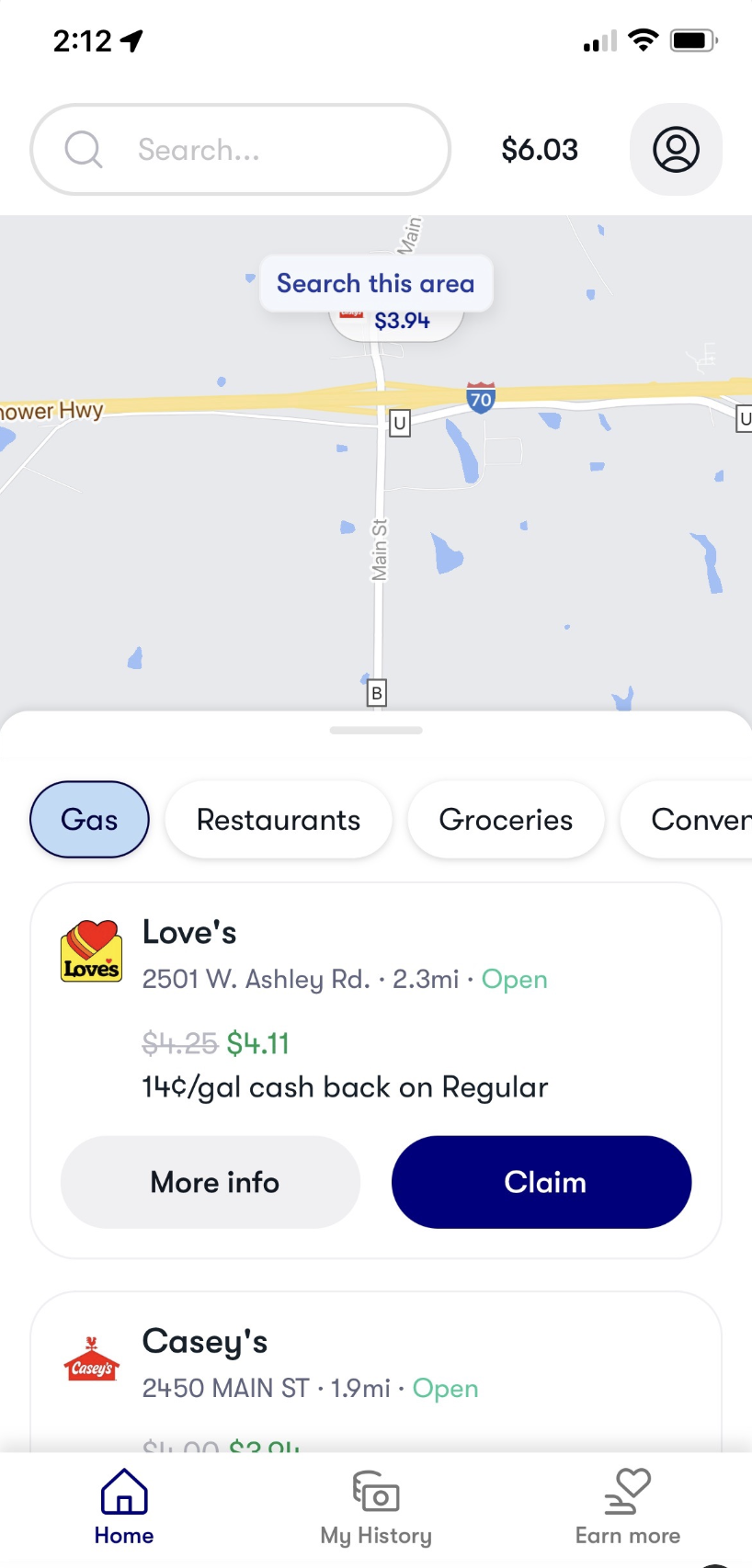
Task: Open the profile account icon
Action: tap(676, 149)
